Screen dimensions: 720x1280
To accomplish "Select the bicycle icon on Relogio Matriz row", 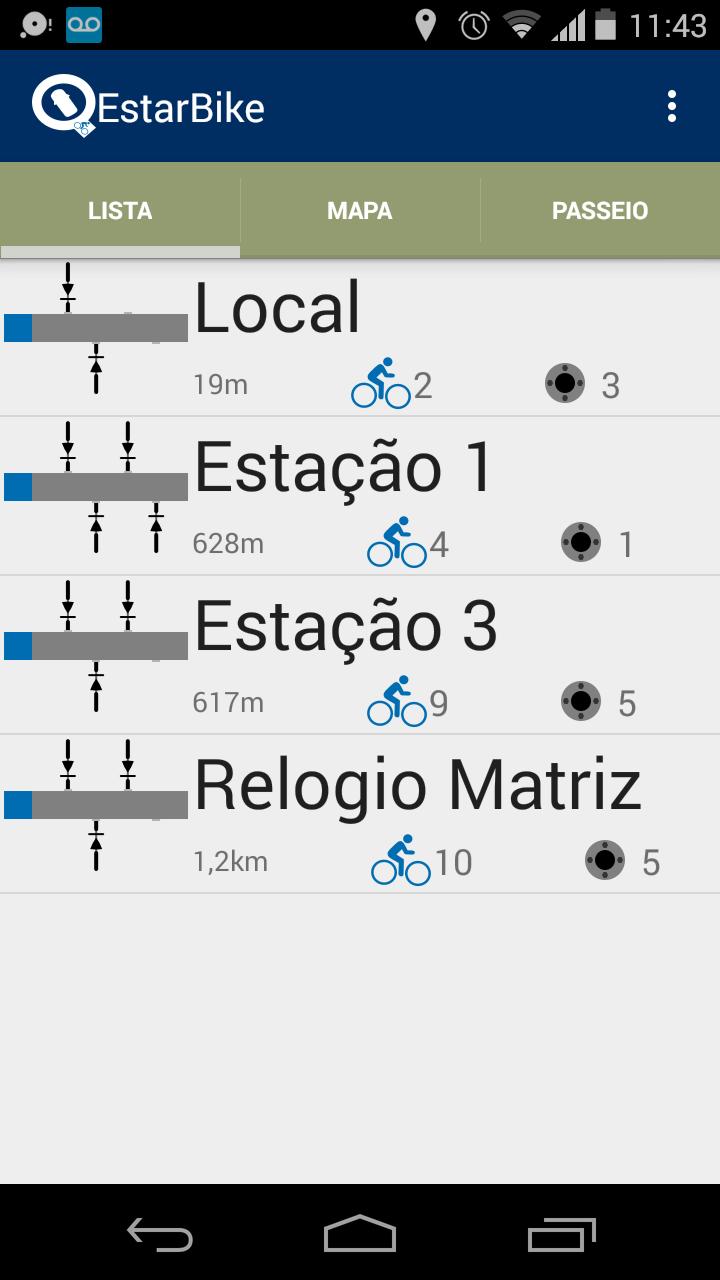I will [400, 859].
